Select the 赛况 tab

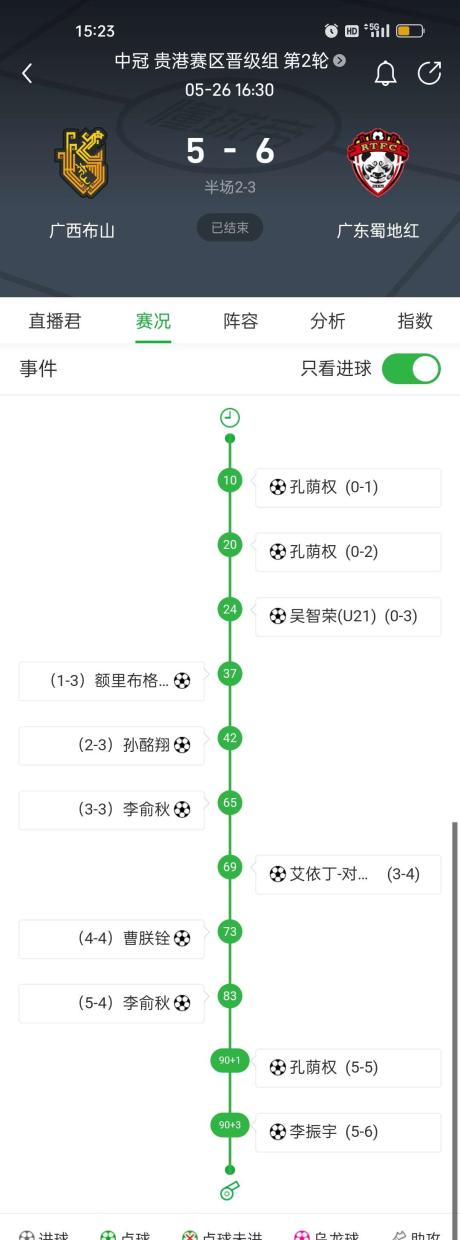tap(153, 321)
